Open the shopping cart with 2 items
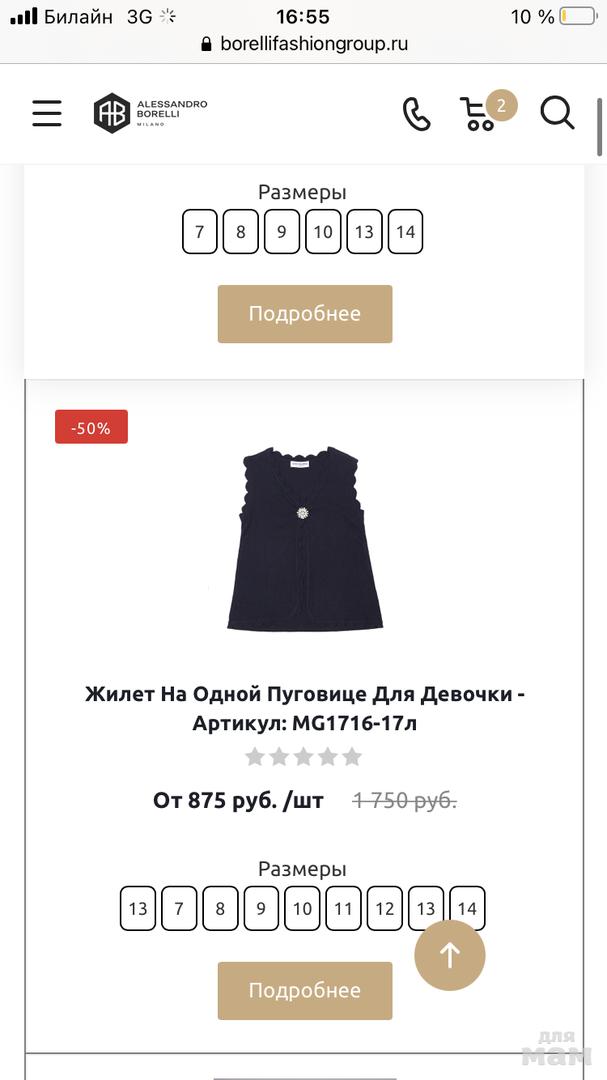This screenshot has height=1080, width=607. pyautogui.click(x=480, y=113)
